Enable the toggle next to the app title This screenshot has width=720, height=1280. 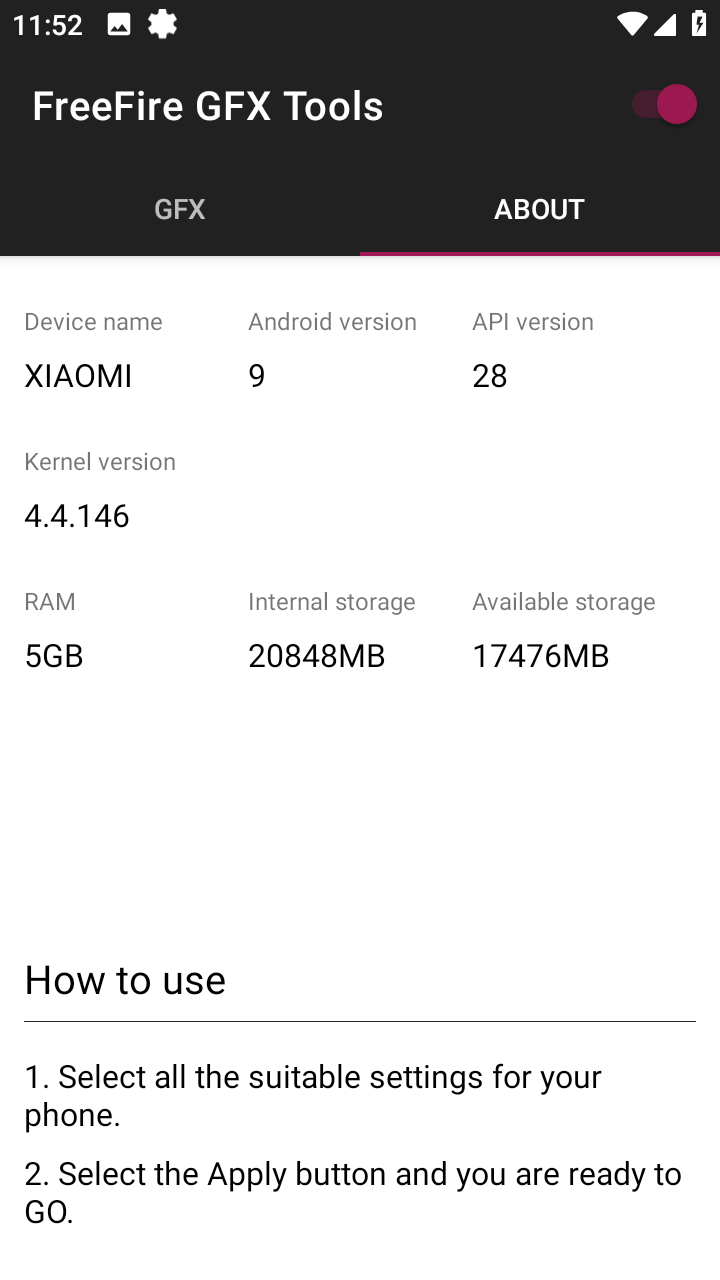point(663,104)
